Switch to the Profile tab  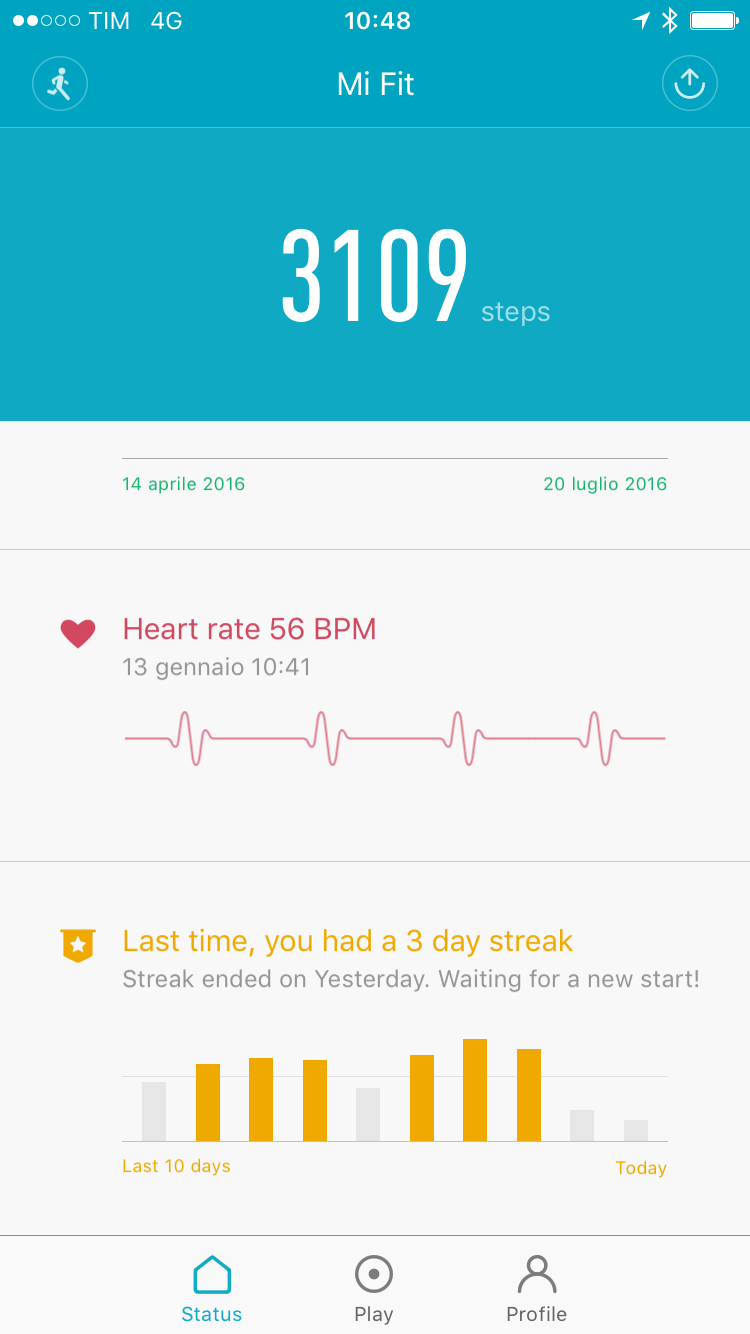pyautogui.click(x=536, y=1288)
